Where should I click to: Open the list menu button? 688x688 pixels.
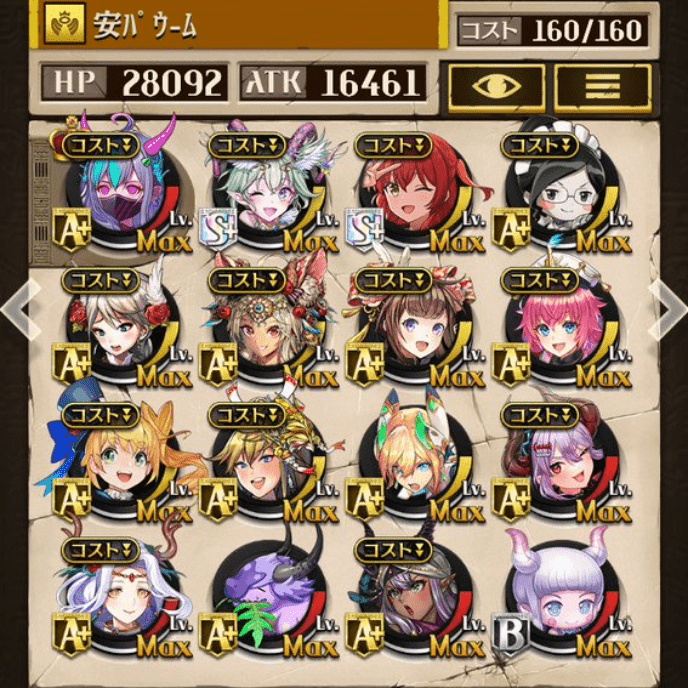click(x=602, y=85)
